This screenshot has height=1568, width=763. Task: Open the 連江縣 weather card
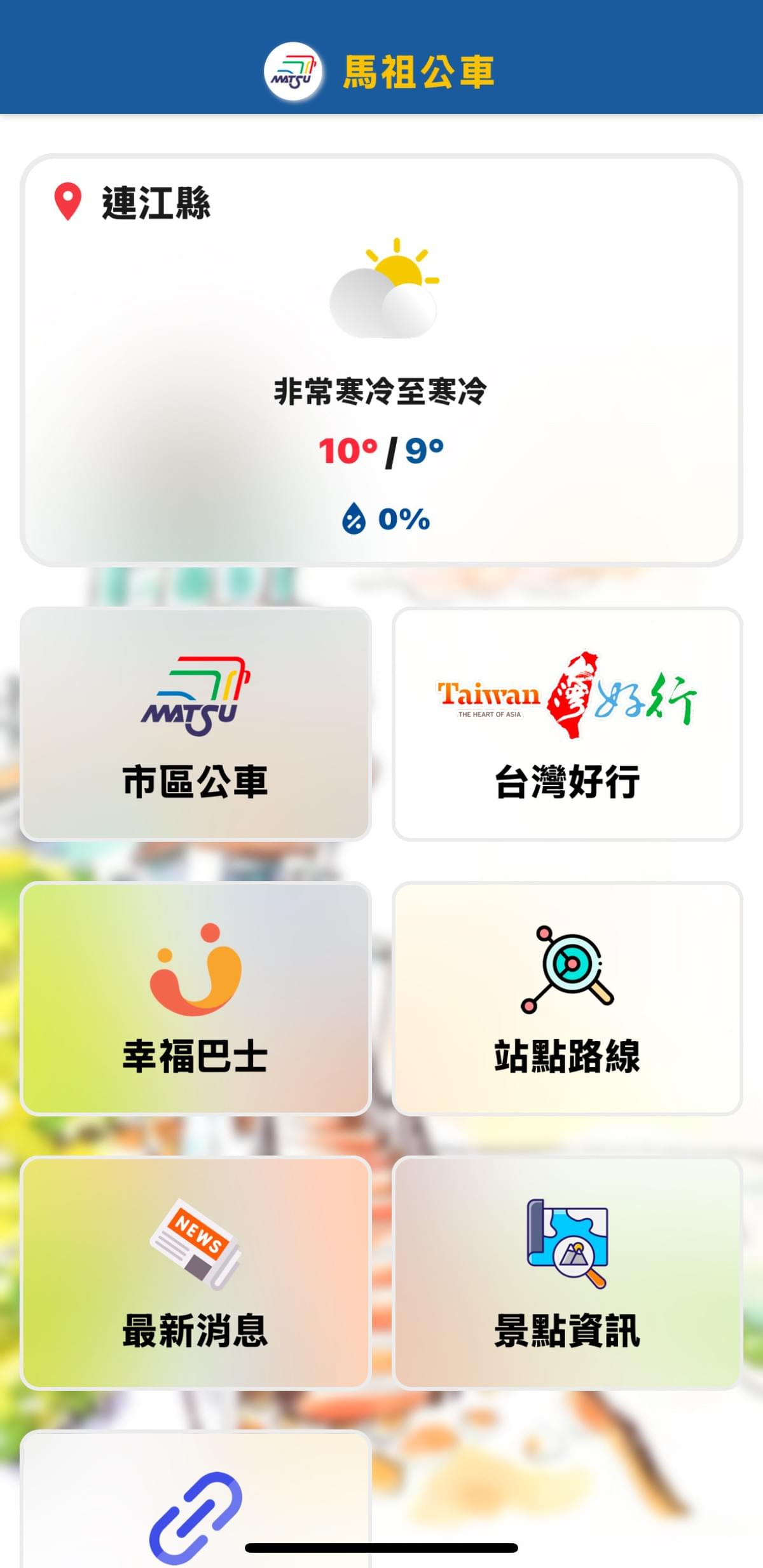(x=381, y=360)
